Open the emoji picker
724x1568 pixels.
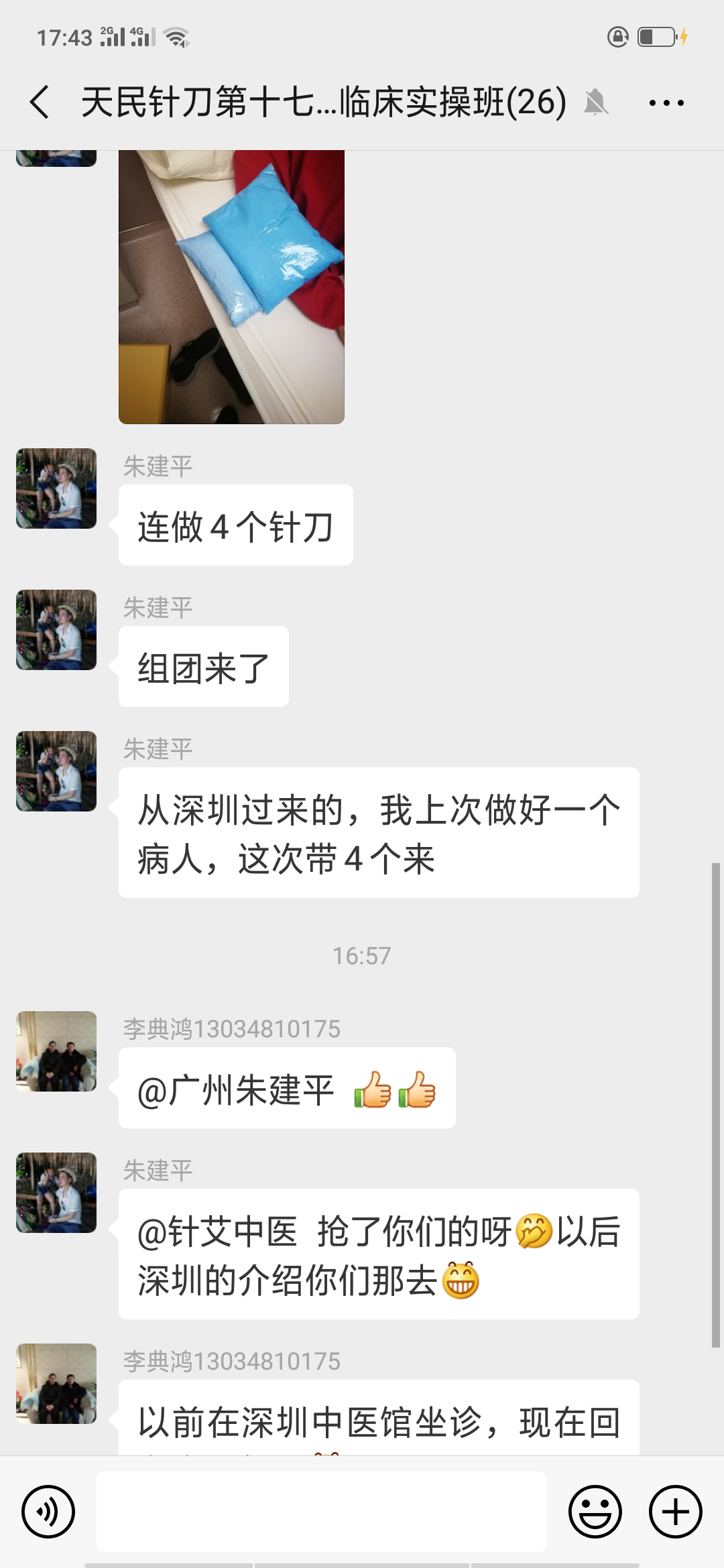(595, 1511)
